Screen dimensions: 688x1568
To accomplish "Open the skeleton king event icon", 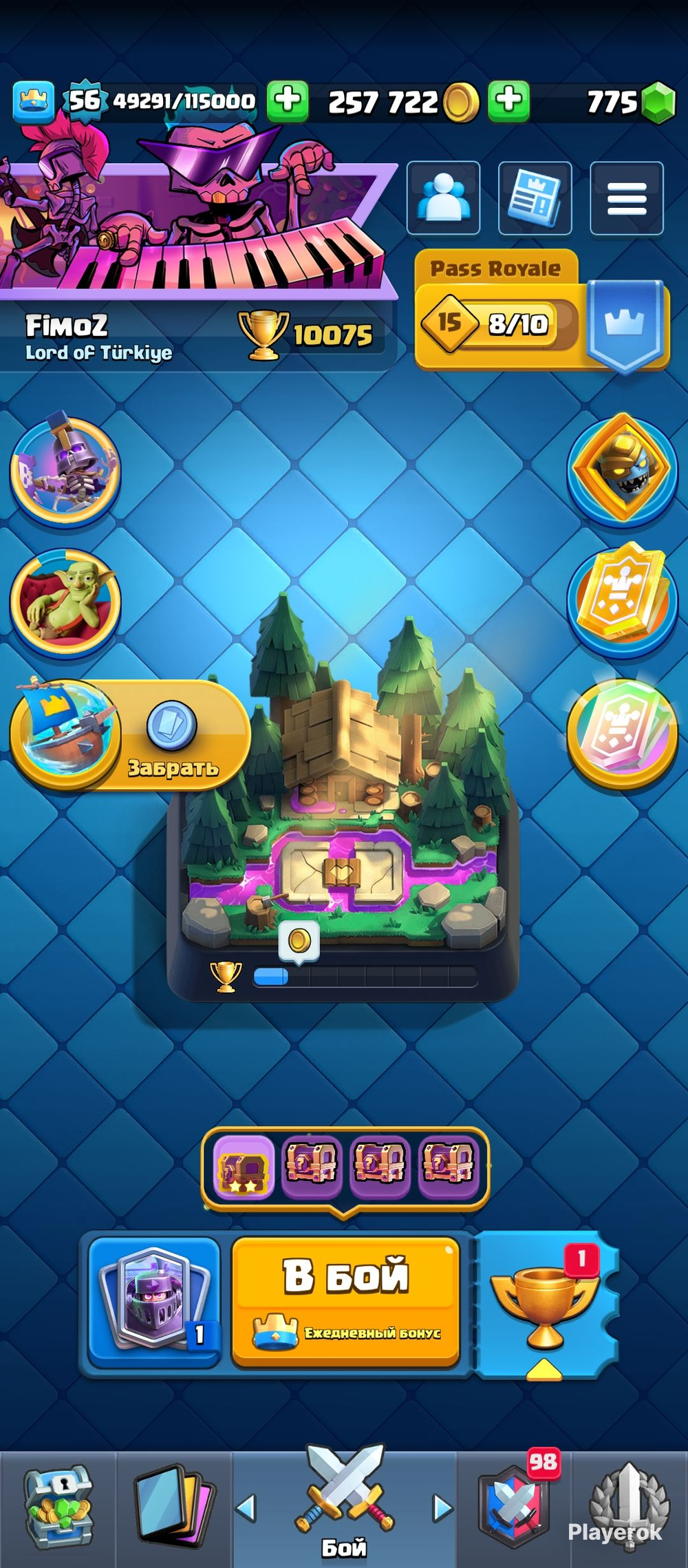I will pos(65,472).
